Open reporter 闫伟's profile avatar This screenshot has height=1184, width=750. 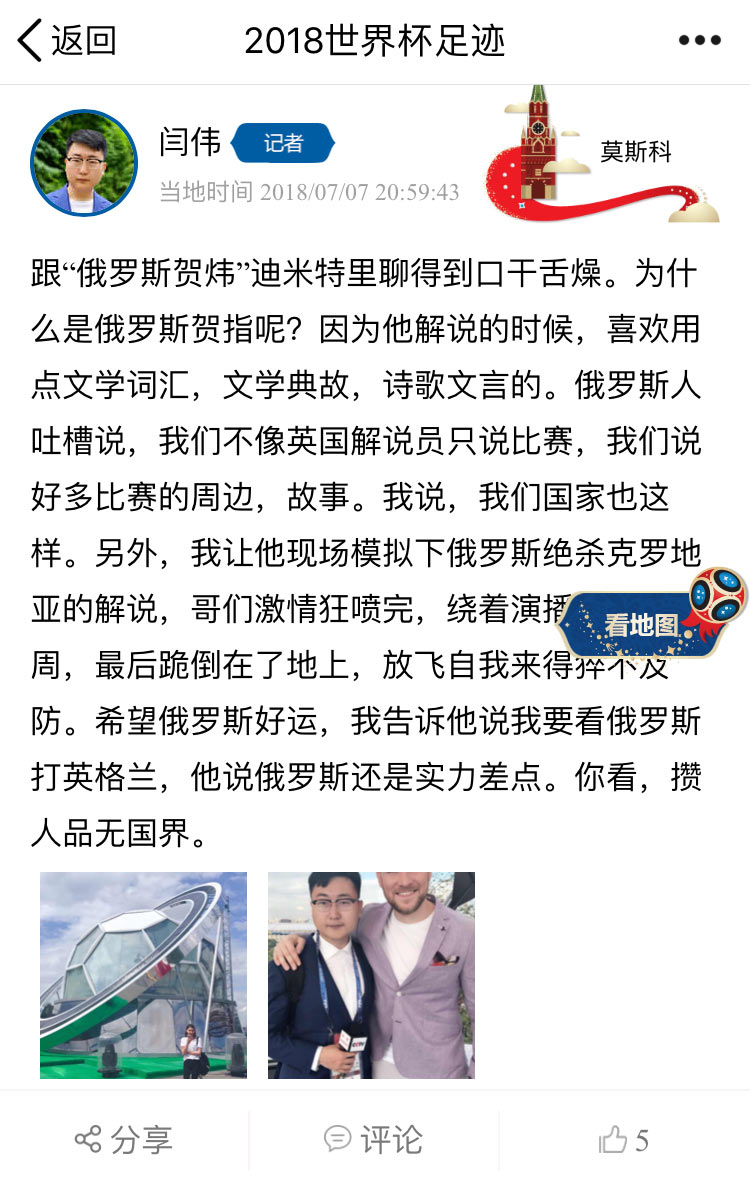tap(84, 162)
